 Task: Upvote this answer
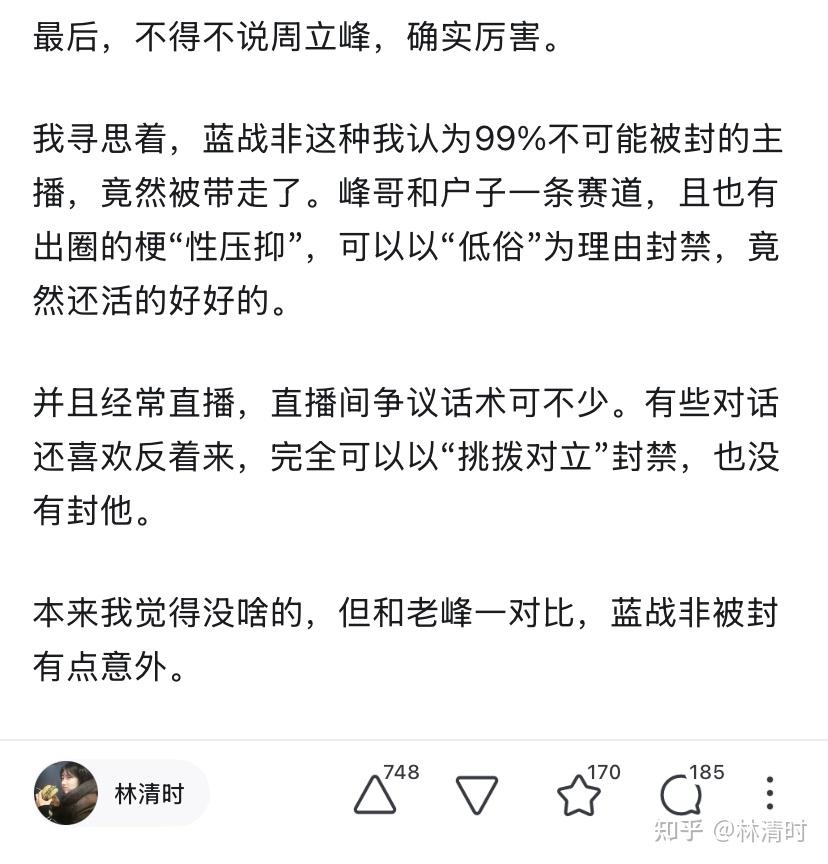[x=375, y=795]
